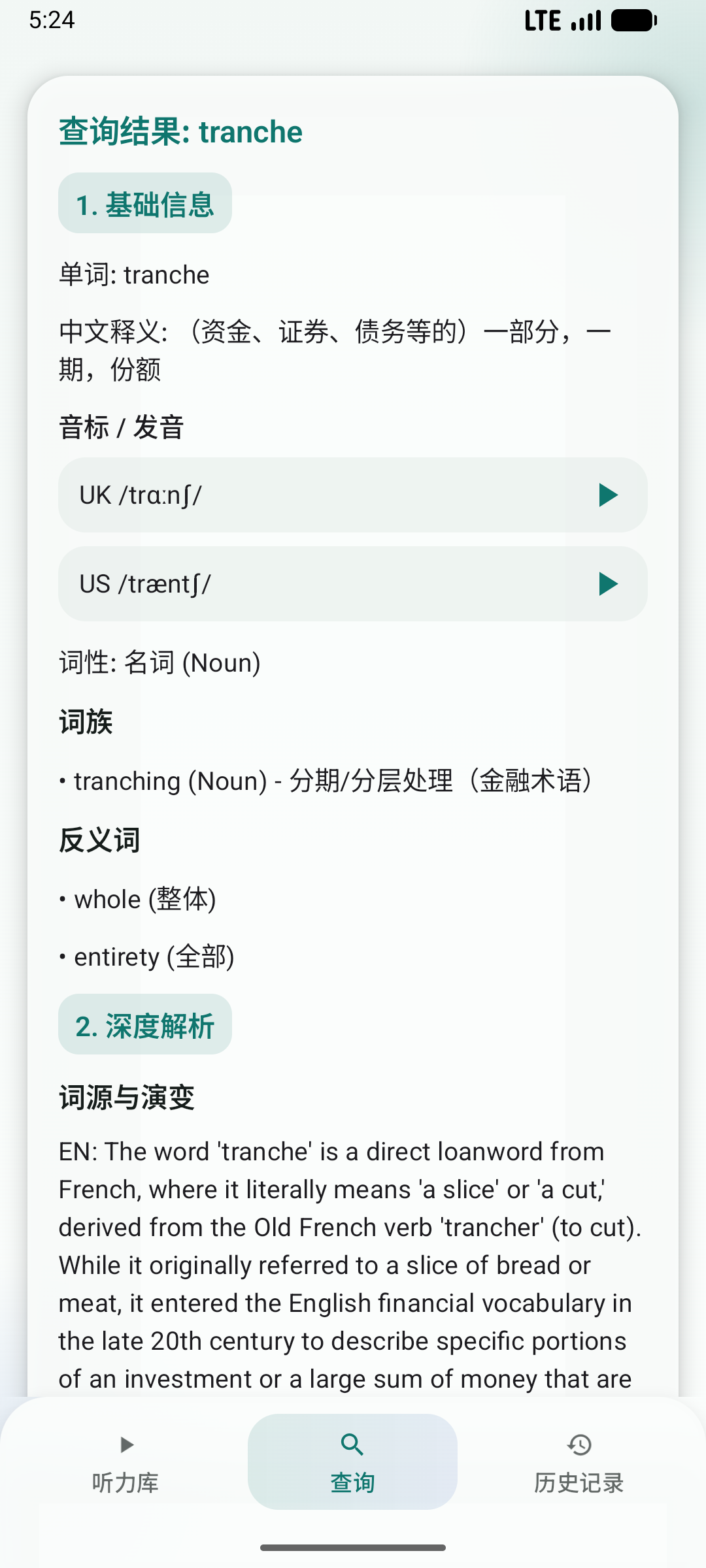
Task: Play the UK pronunciation of tranche
Action: 608,495
